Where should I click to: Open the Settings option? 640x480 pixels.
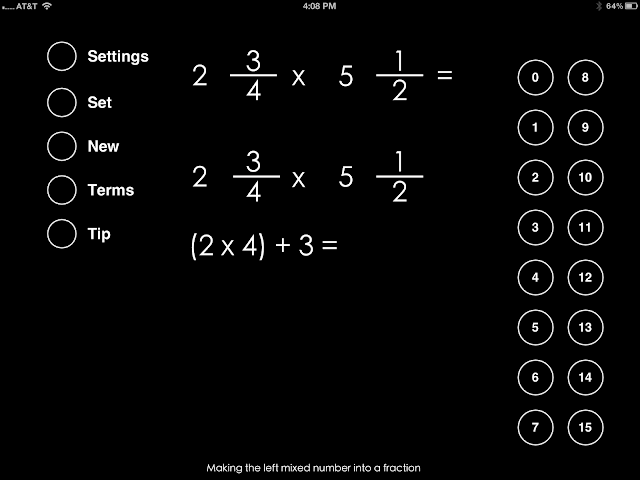62,57
